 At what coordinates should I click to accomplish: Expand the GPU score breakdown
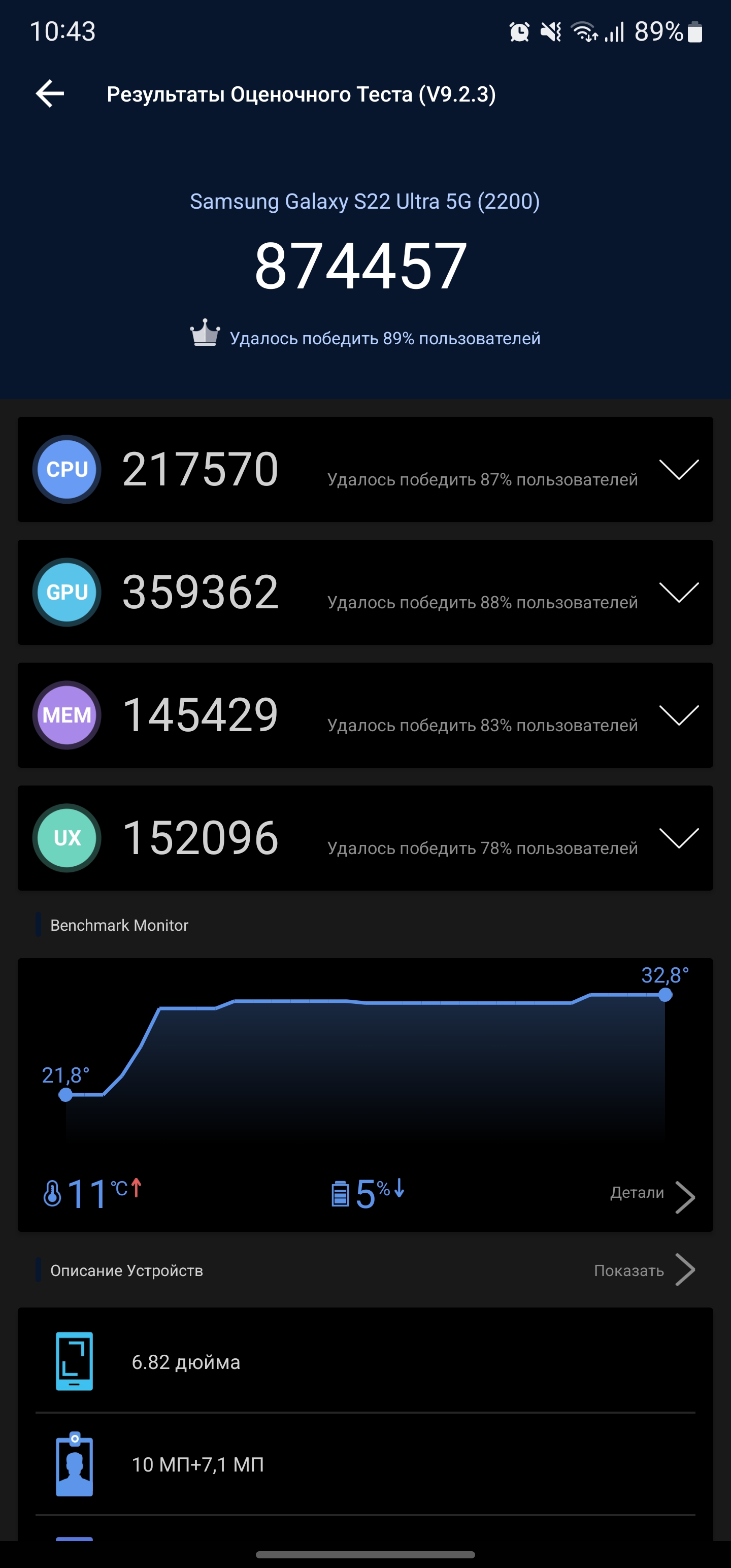(x=678, y=592)
